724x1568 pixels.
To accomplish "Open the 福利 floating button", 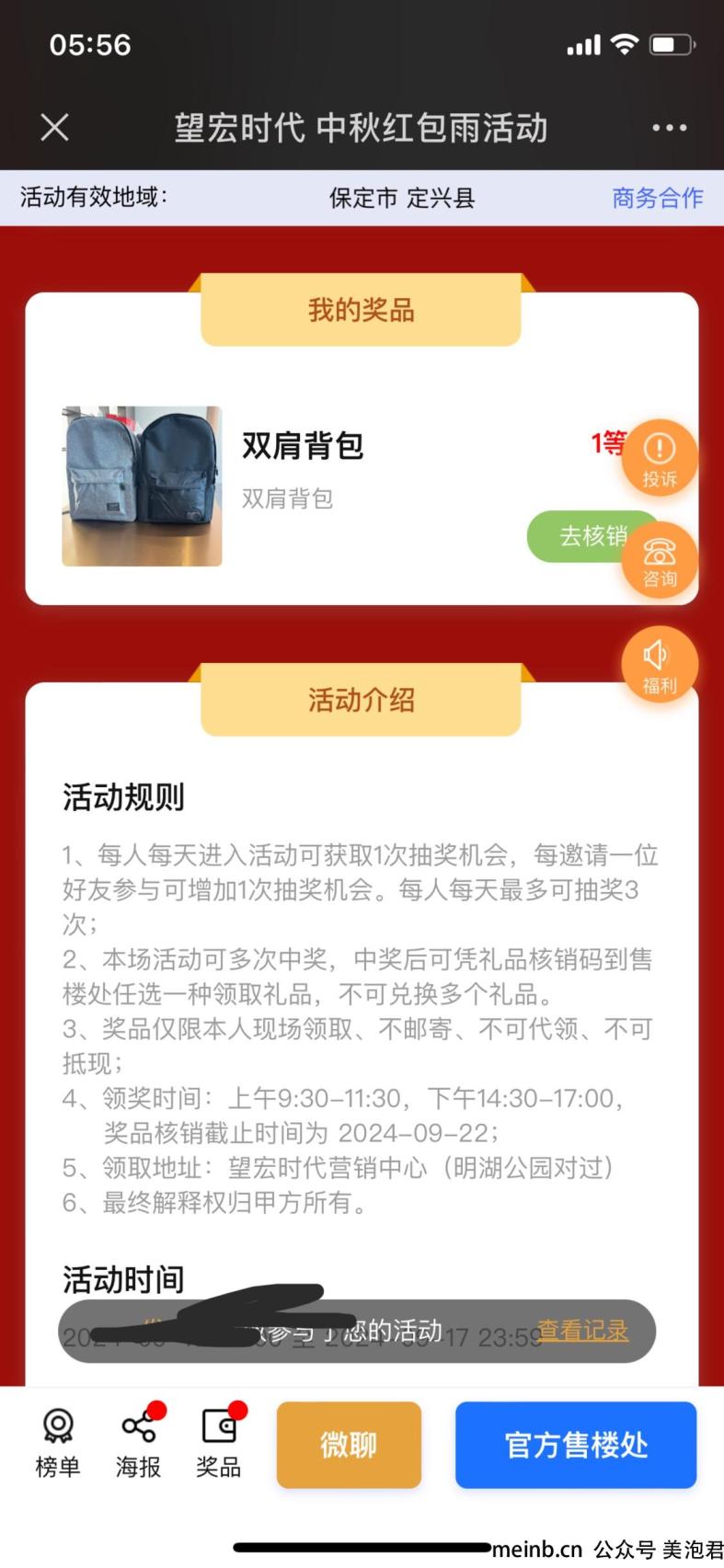I will pyautogui.click(x=660, y=665).
